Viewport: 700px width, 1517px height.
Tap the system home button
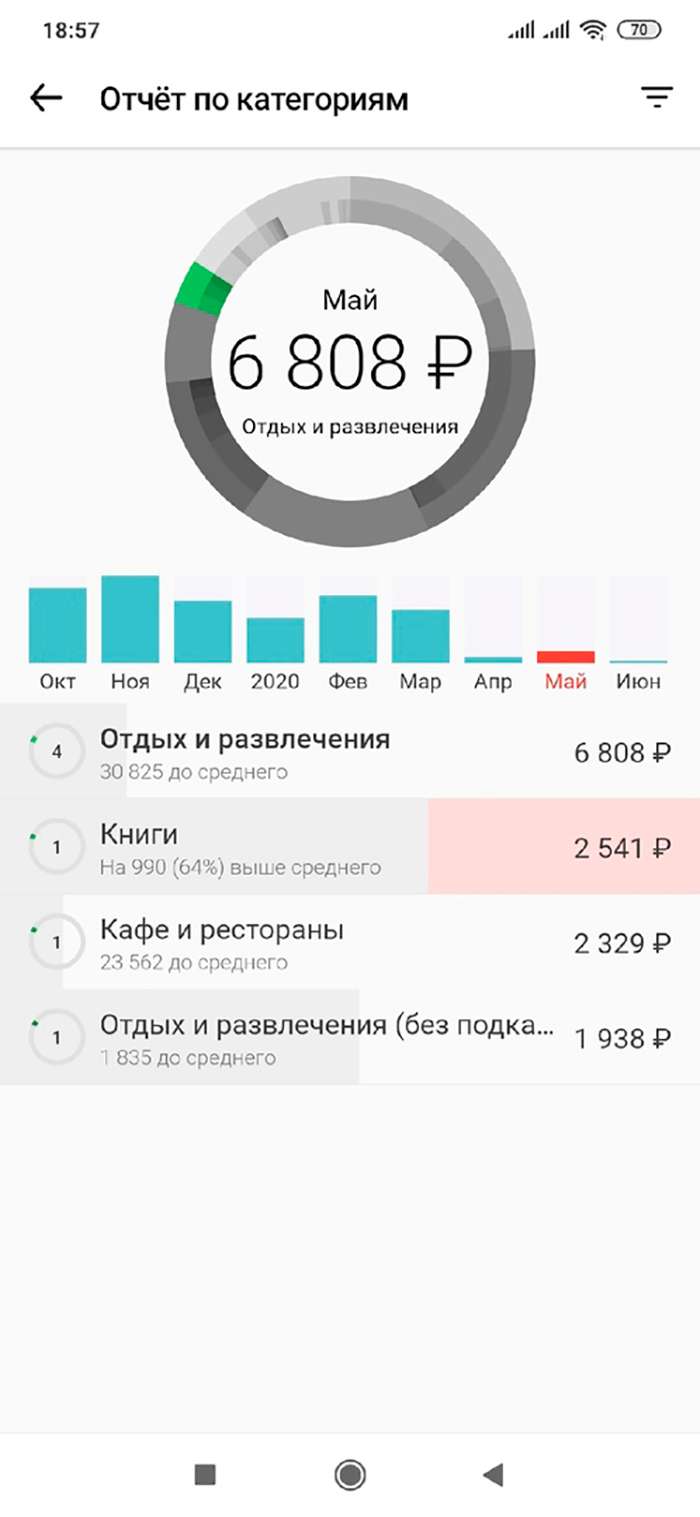350,1474
